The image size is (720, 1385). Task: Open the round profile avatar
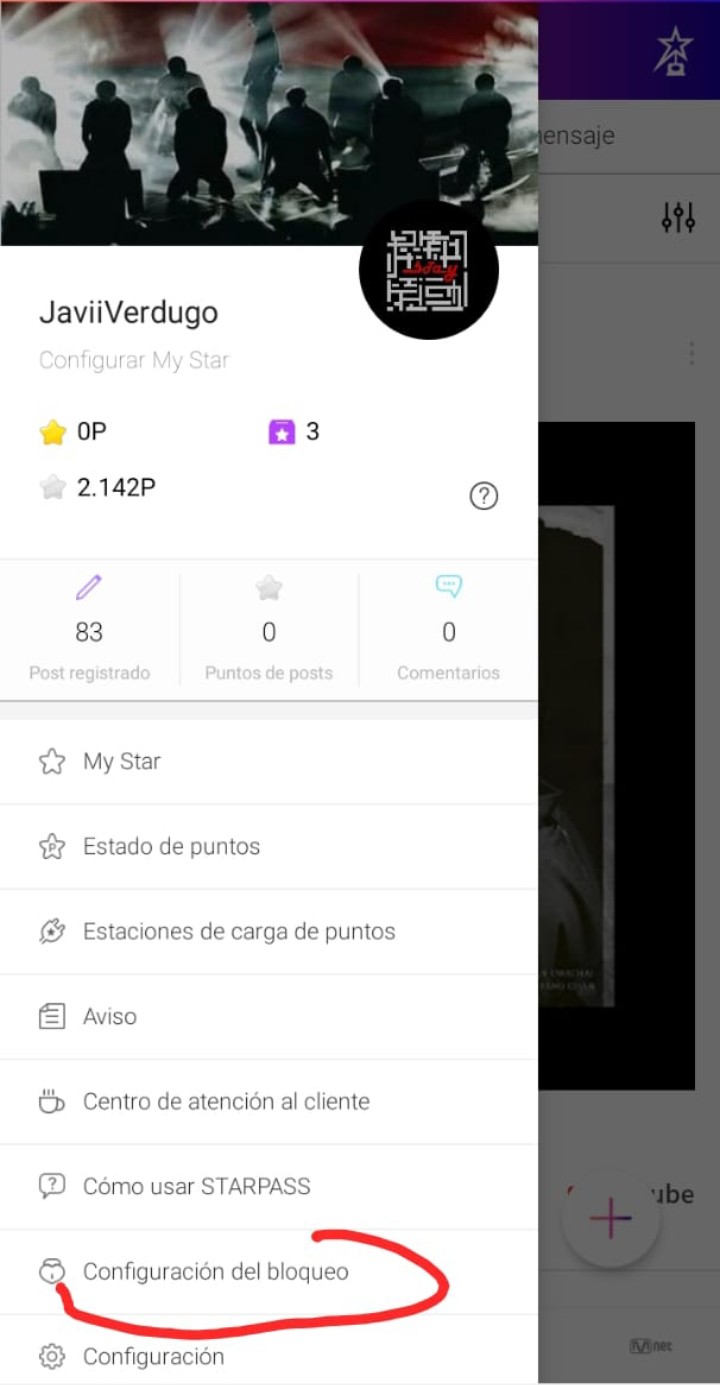(x=428, y=270)
